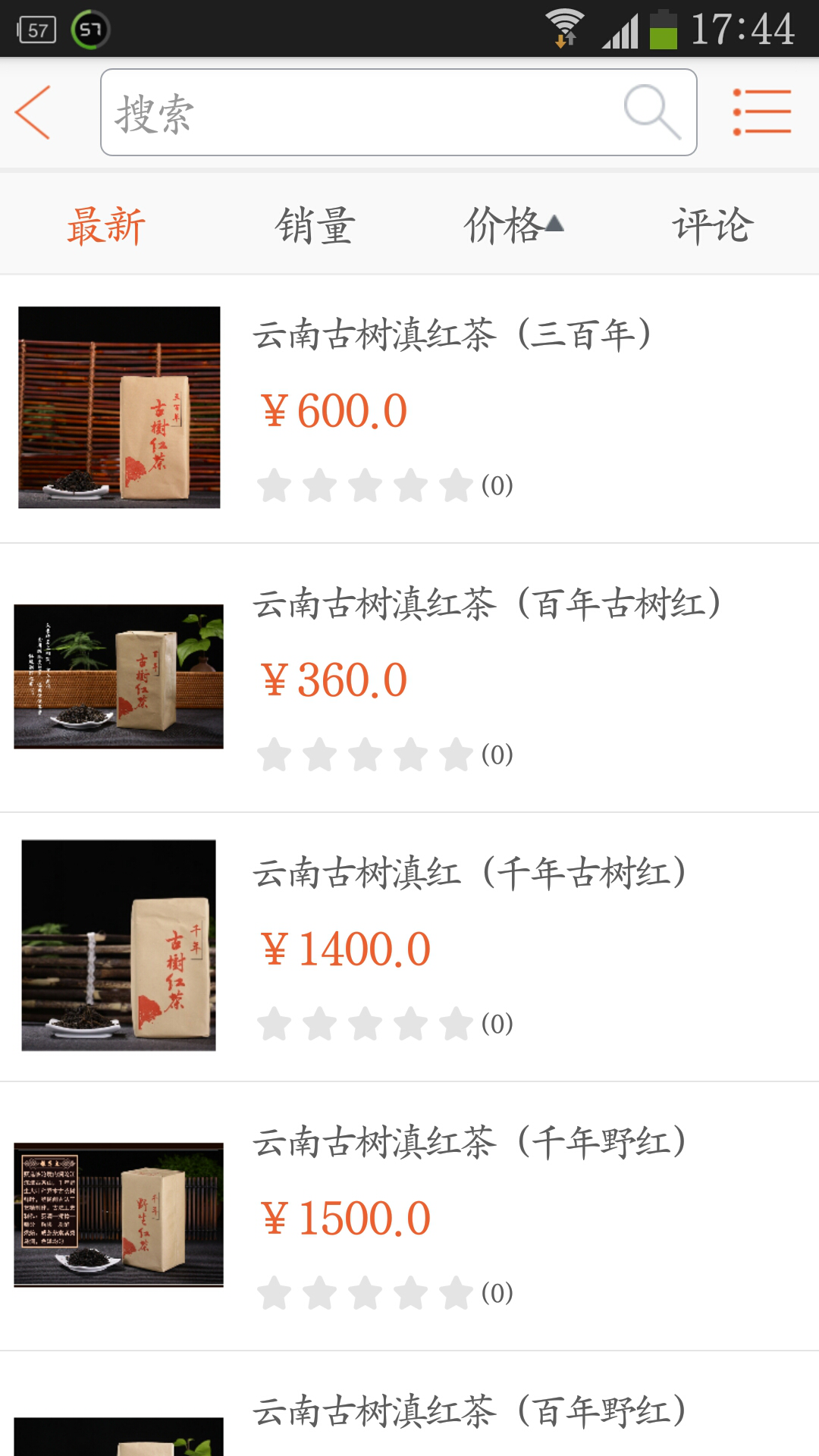Switch to the 销量 tab
Viewport: 819px width, 1456px height.
pyautogui.click(x=316, y=224)
